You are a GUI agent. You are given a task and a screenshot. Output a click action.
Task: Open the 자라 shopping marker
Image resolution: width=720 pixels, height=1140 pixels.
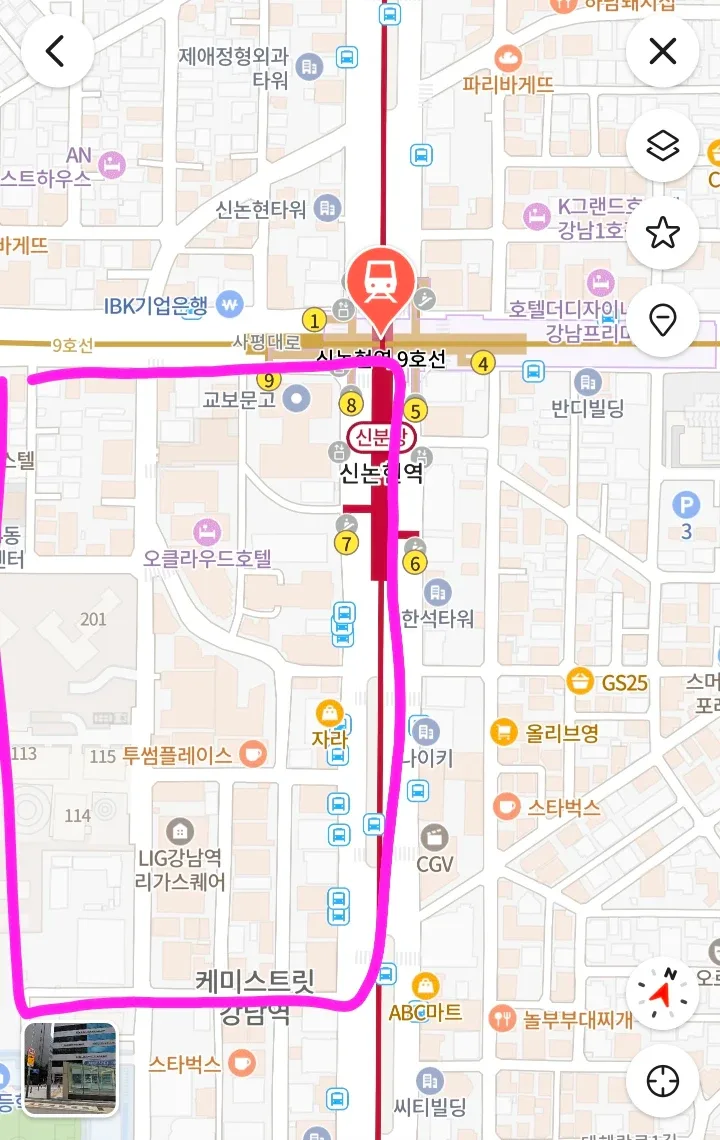click(329, 714)
